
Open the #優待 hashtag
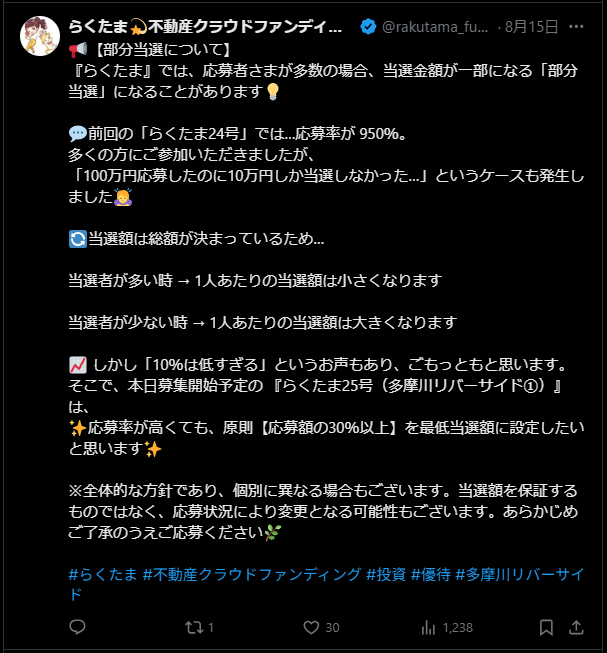430,574
